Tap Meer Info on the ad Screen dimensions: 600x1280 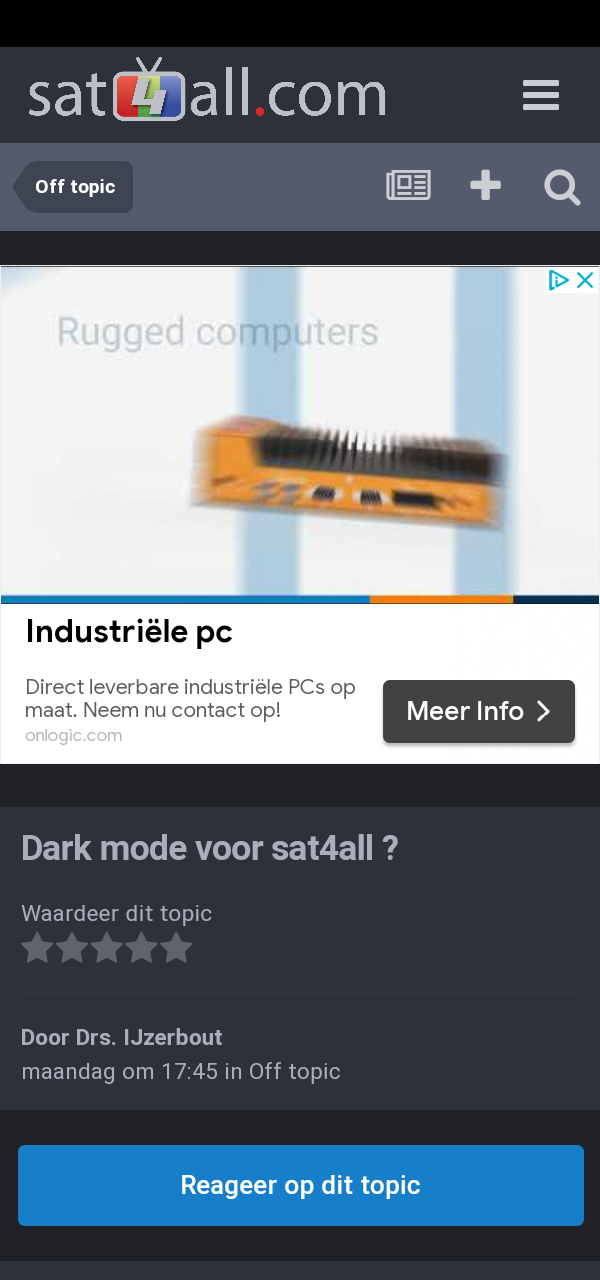point(479,711)
